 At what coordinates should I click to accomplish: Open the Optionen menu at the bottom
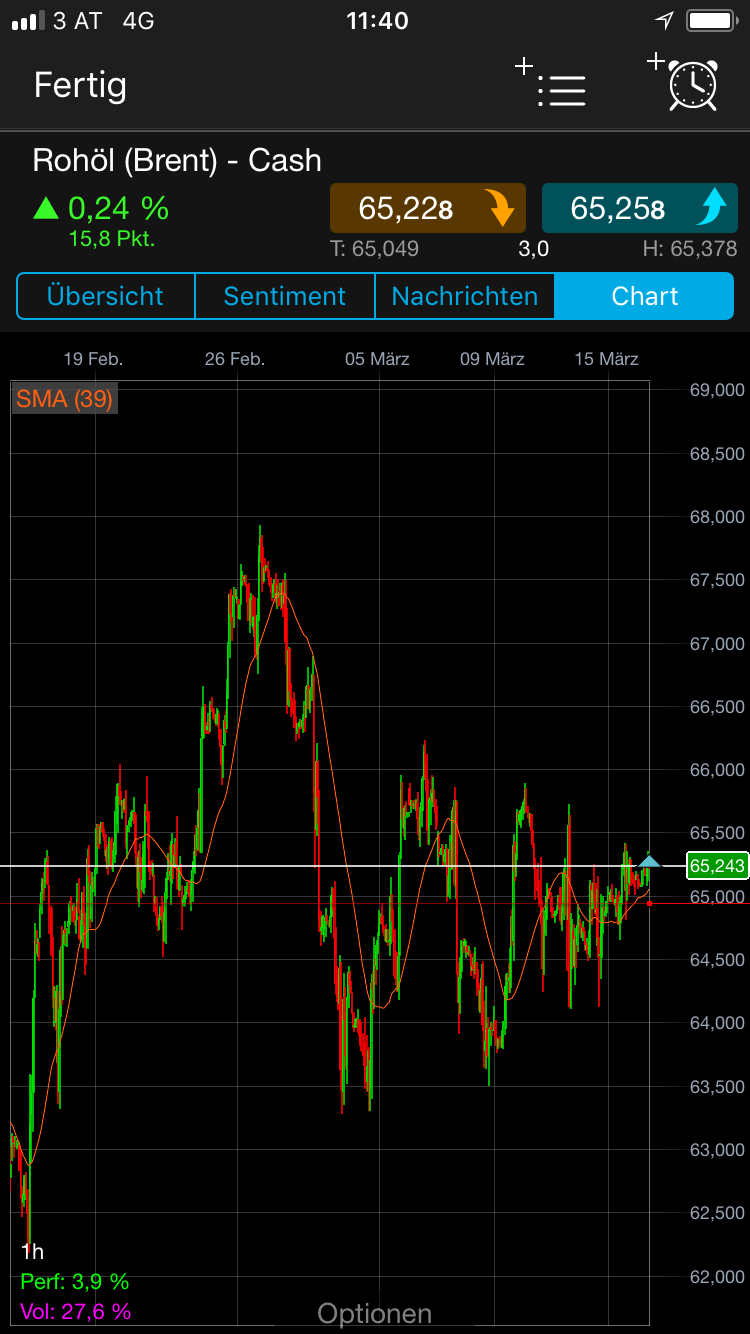pos(374,1313)
